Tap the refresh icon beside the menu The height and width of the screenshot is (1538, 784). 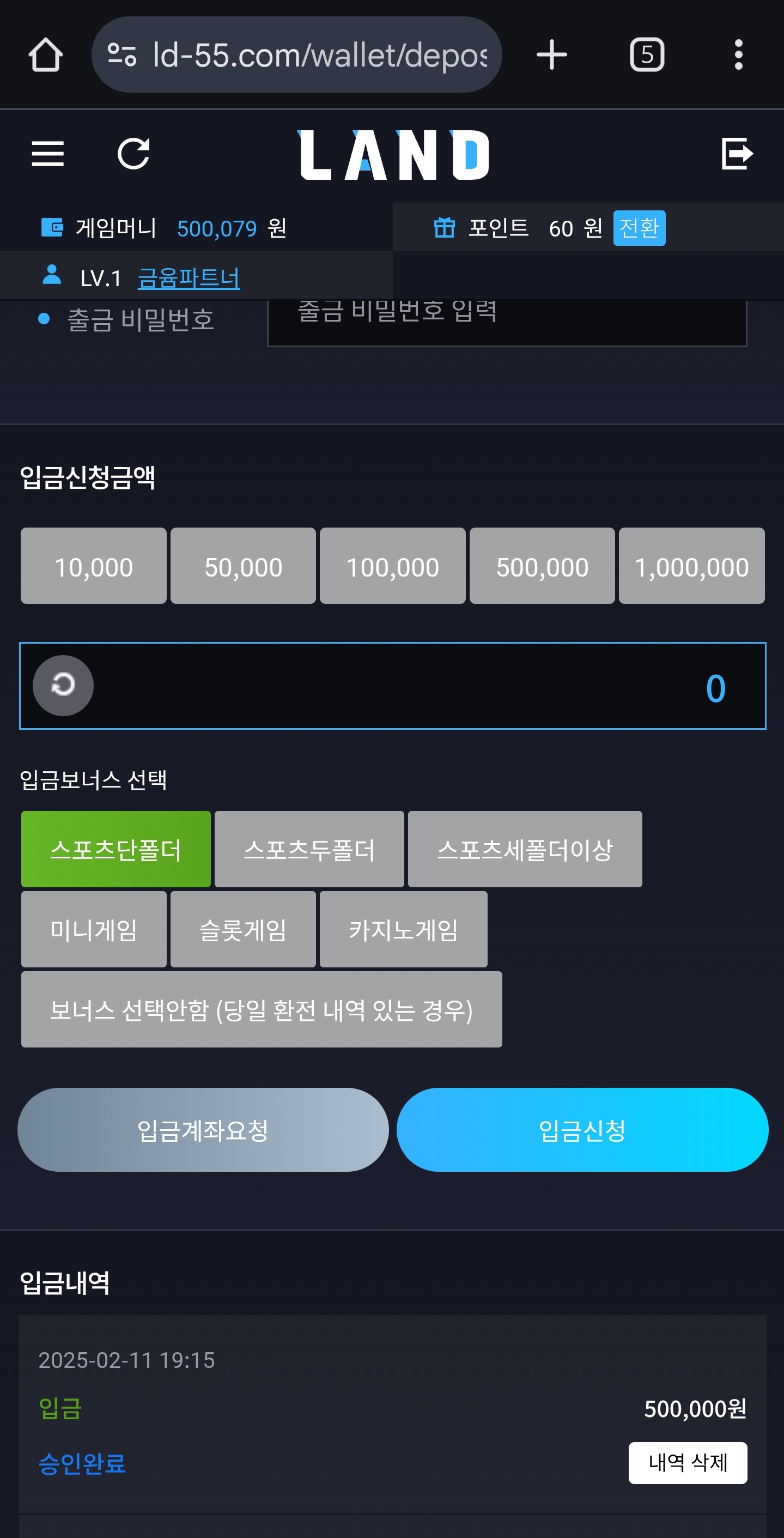133,154
